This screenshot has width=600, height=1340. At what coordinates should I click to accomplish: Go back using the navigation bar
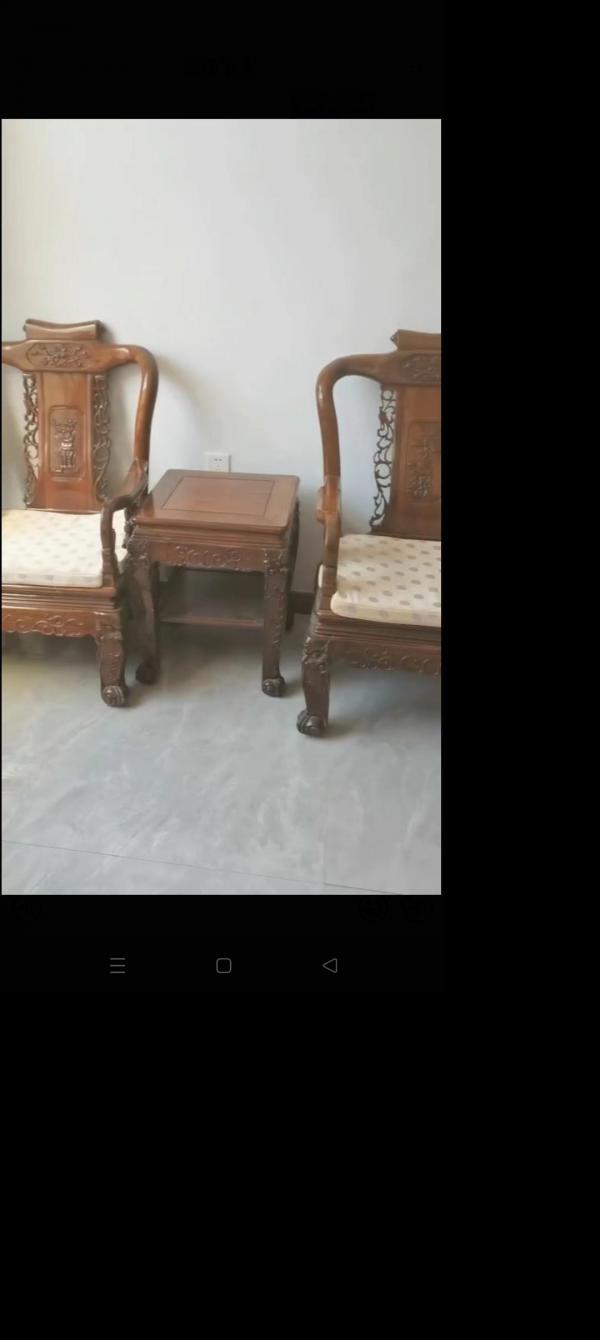point(330,965)
